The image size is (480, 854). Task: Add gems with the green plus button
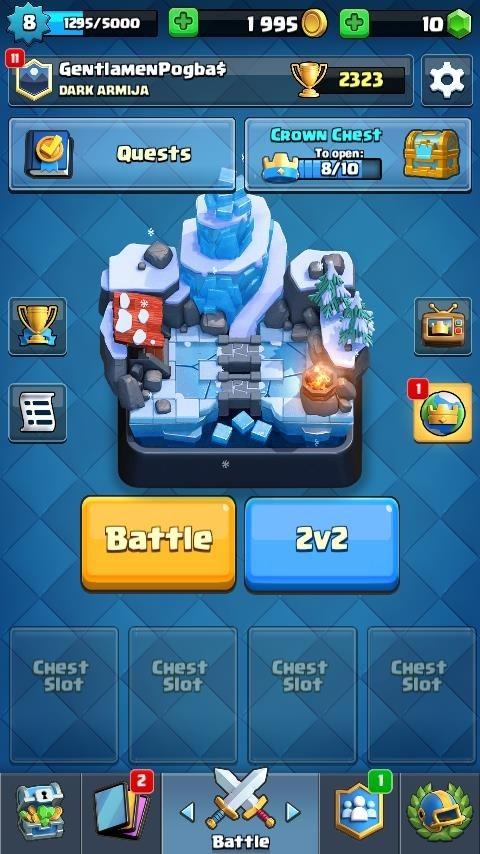[x=355, y=23]
